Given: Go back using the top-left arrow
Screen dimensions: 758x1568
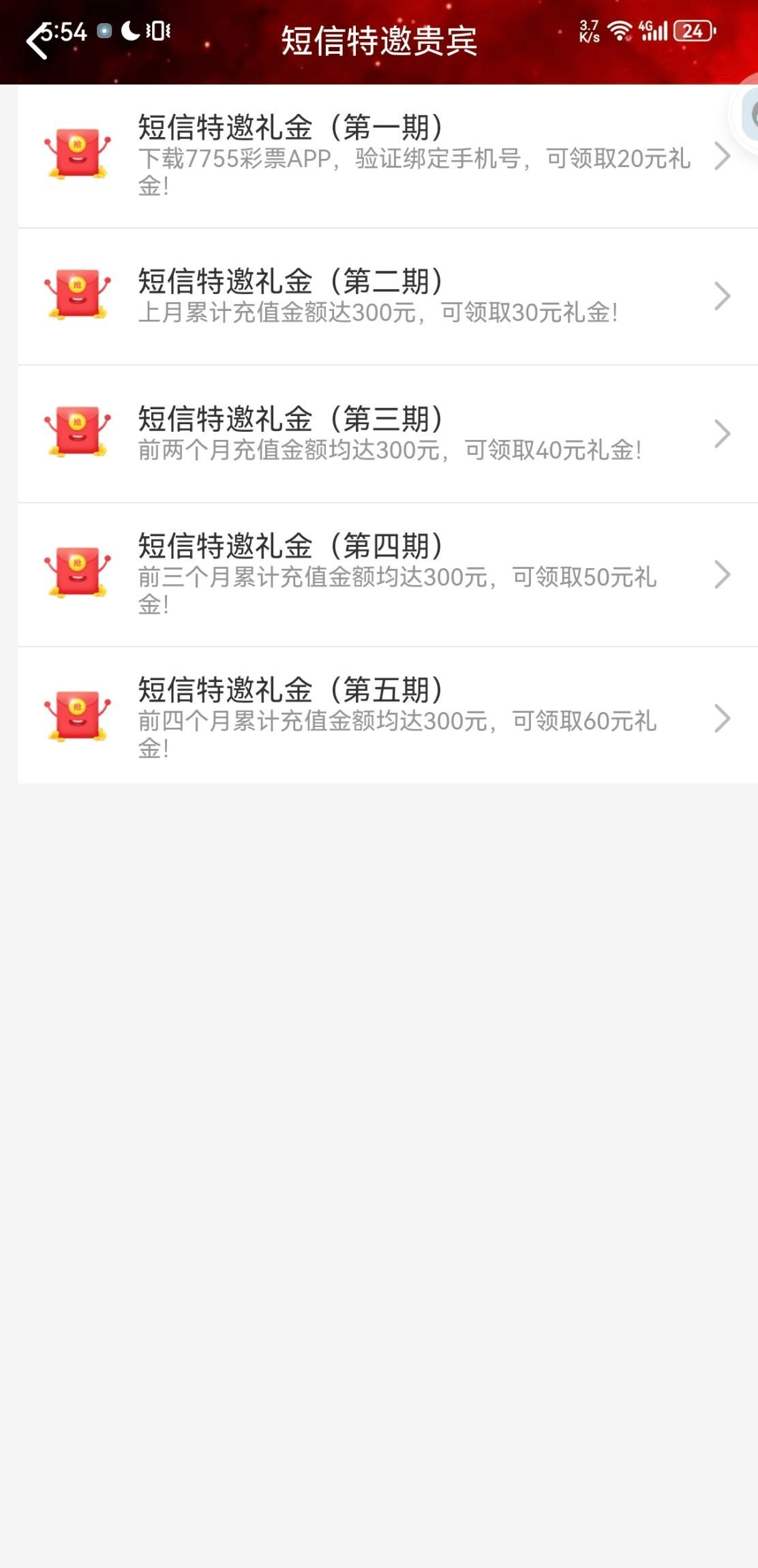Looking at the screenshot, I should pos(37,41).
